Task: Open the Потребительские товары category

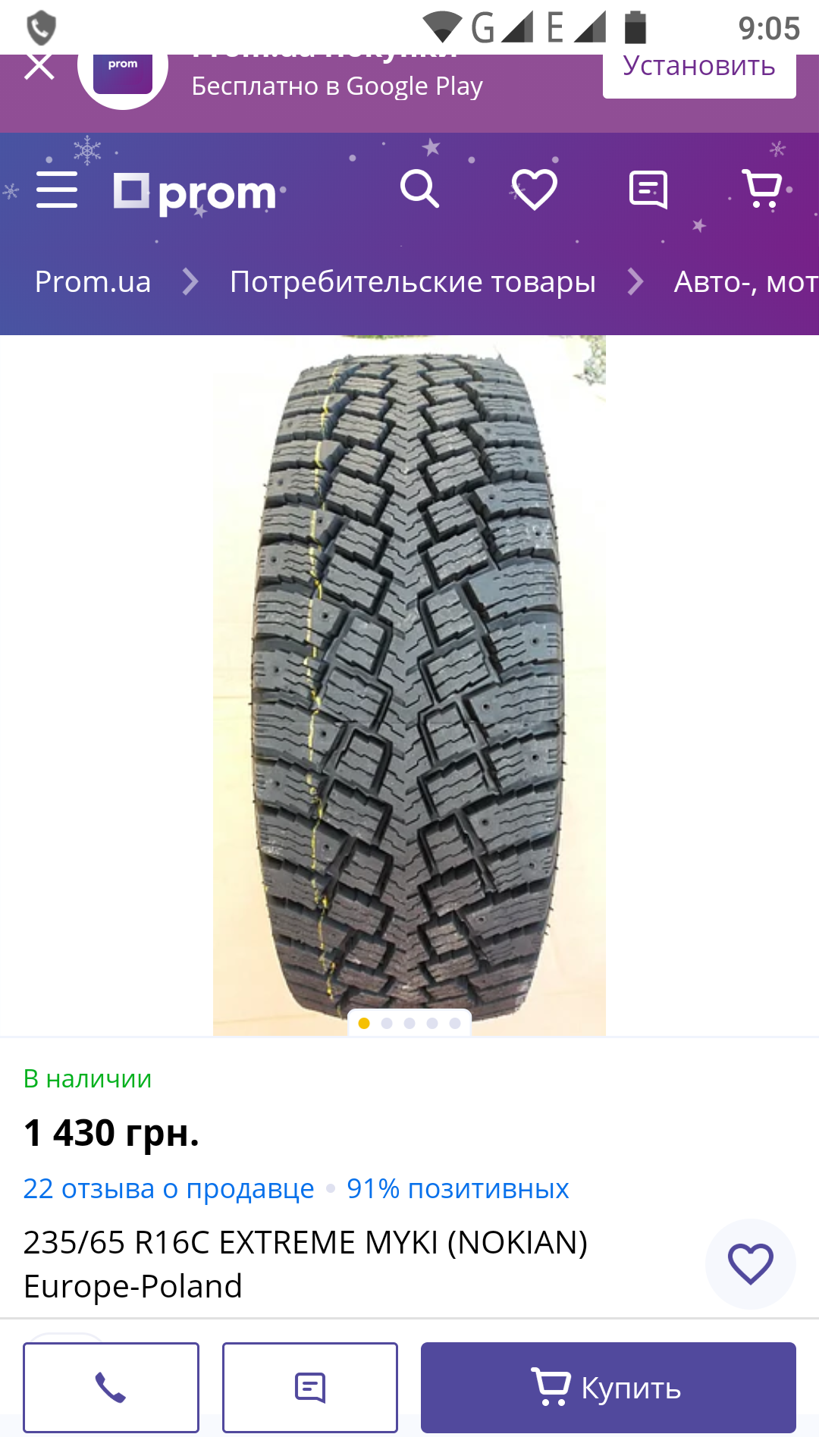Action: (413, 281)
